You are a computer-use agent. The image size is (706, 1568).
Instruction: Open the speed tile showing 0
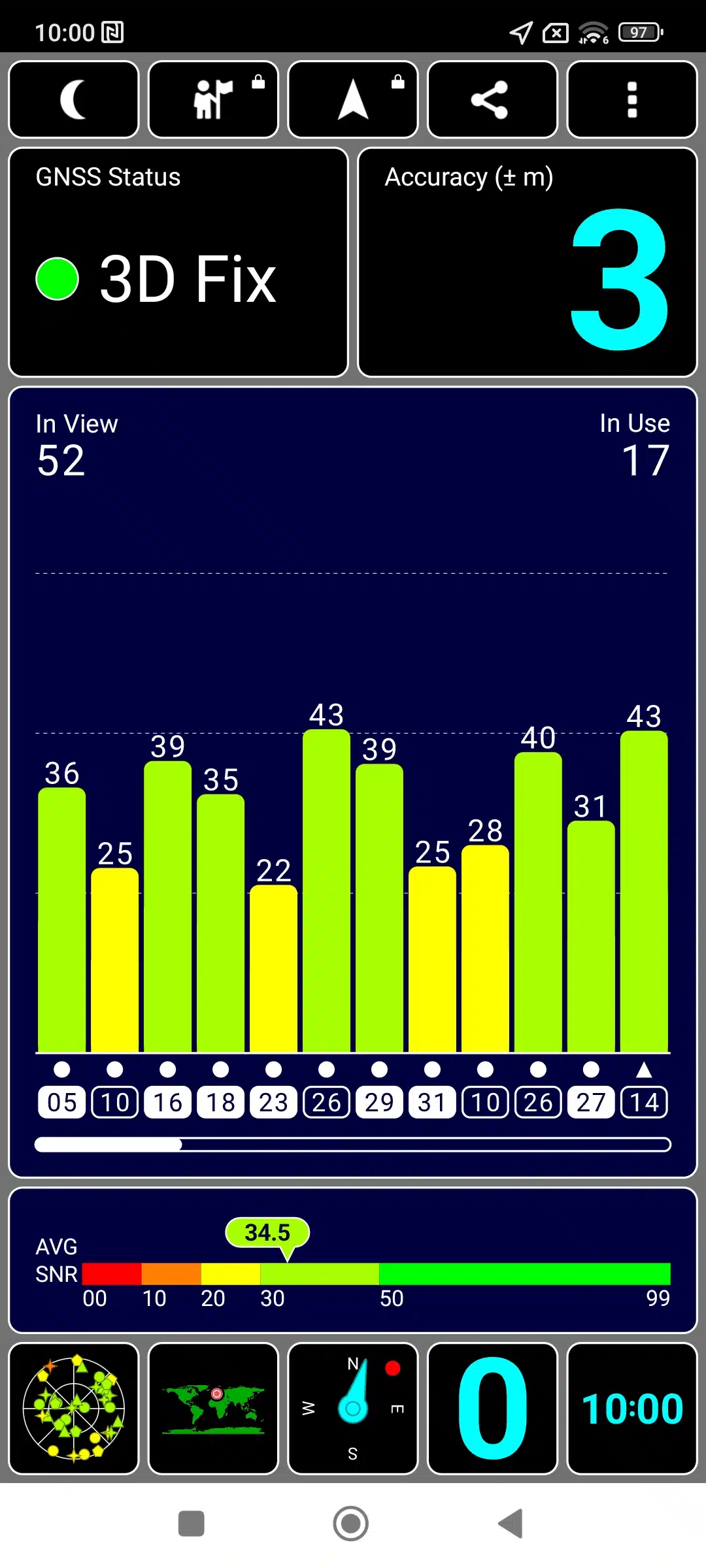(492, 1409)
